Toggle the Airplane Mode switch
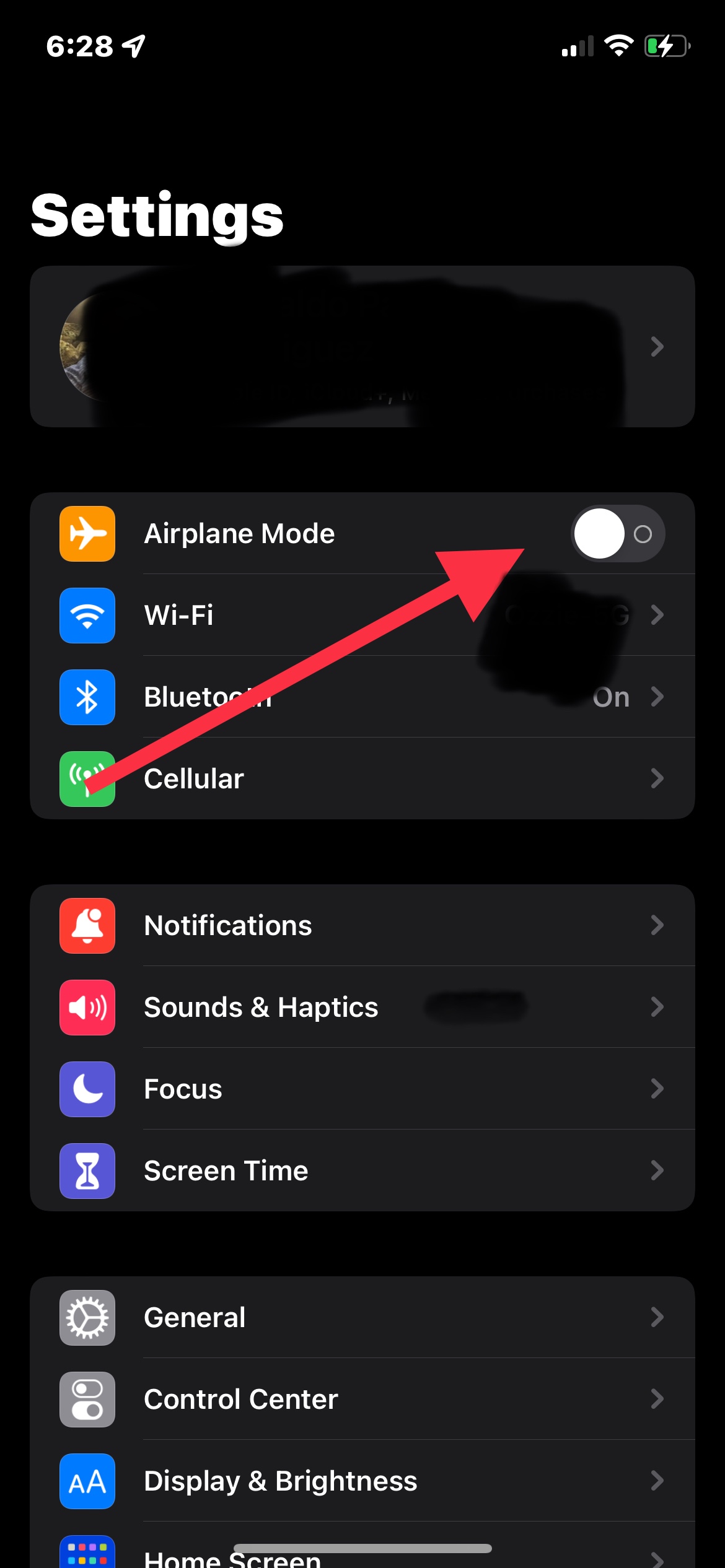This screenshot has height=1568, width=725. [617, 534]
